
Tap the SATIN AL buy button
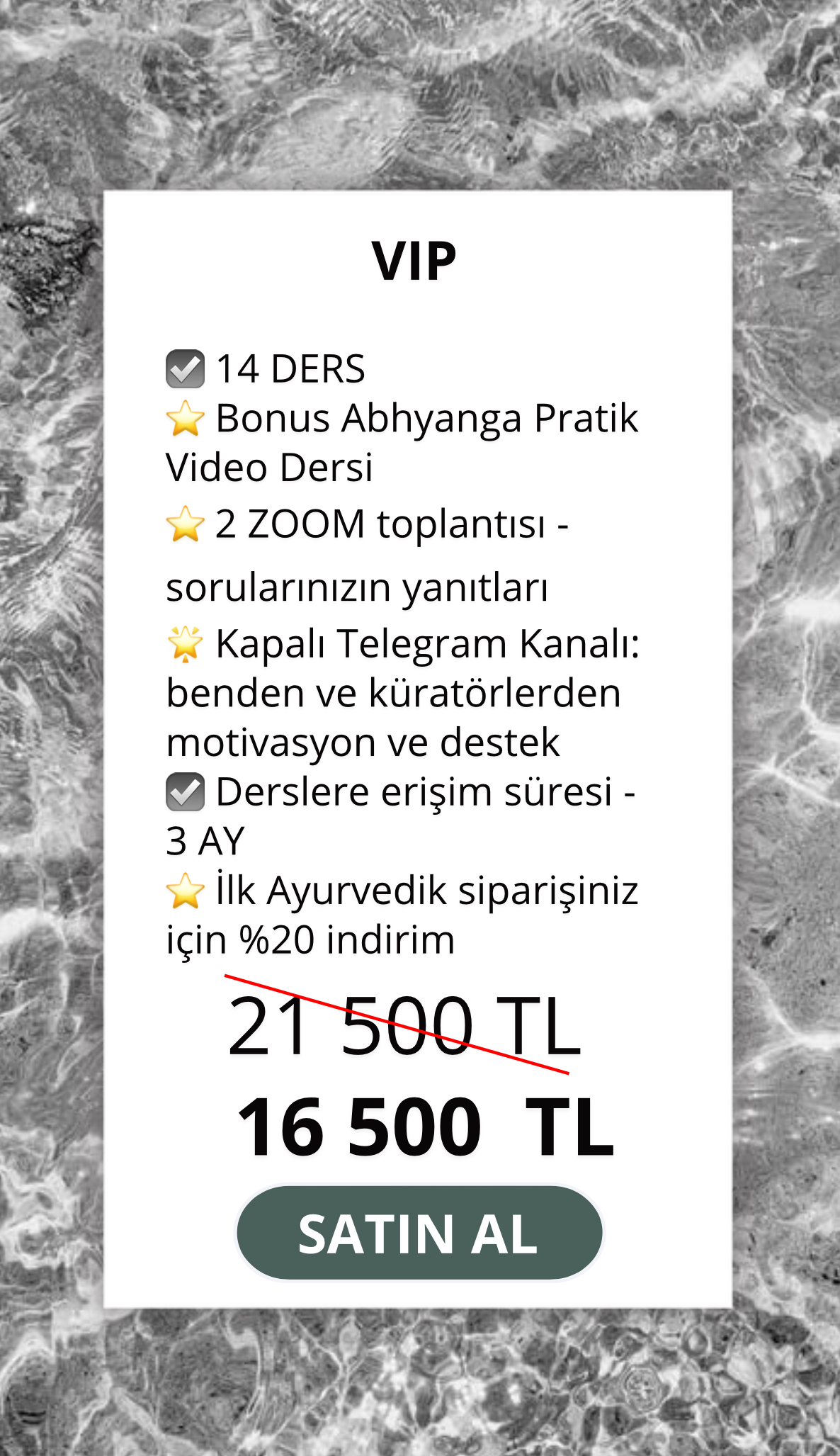[419, 1234]
